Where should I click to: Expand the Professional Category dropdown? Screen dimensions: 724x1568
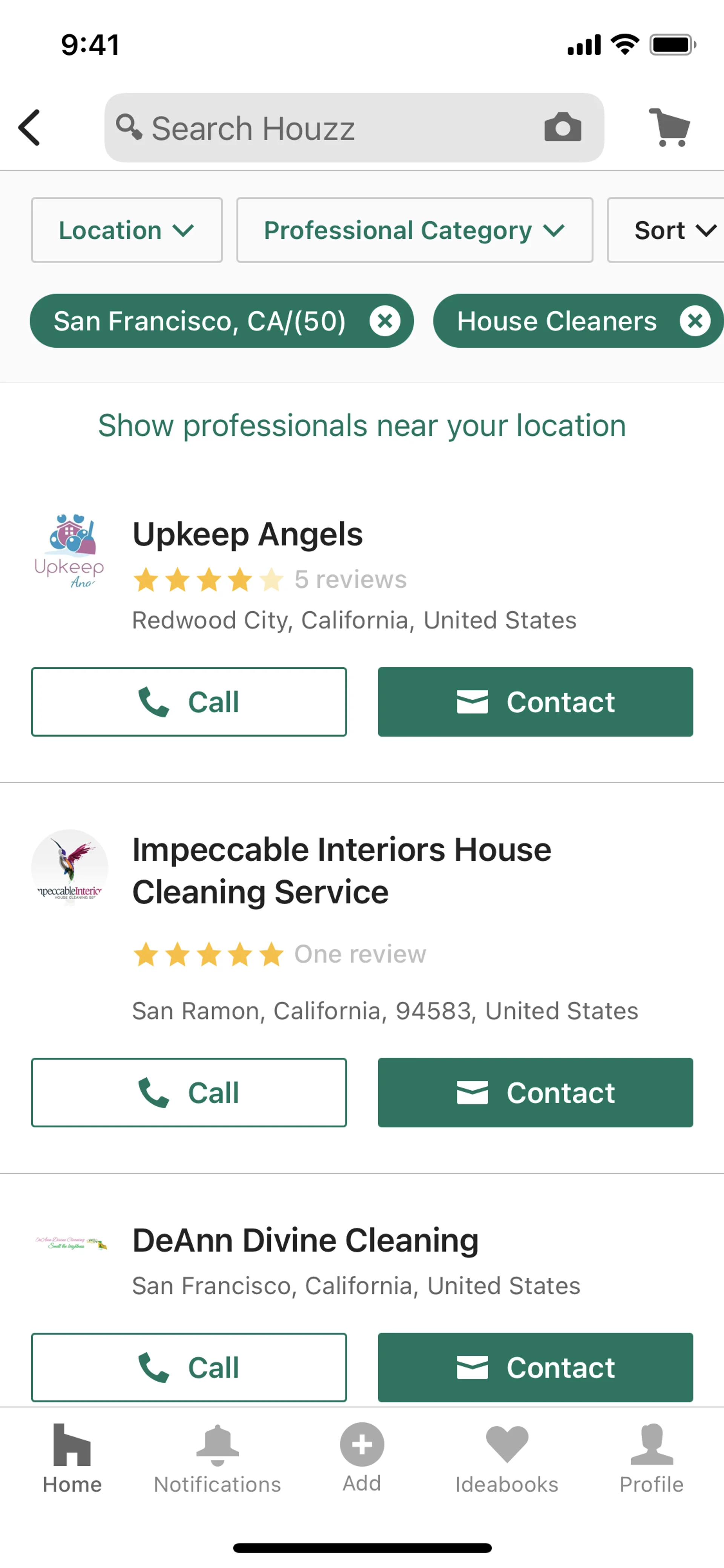click(x=414, y=230)
